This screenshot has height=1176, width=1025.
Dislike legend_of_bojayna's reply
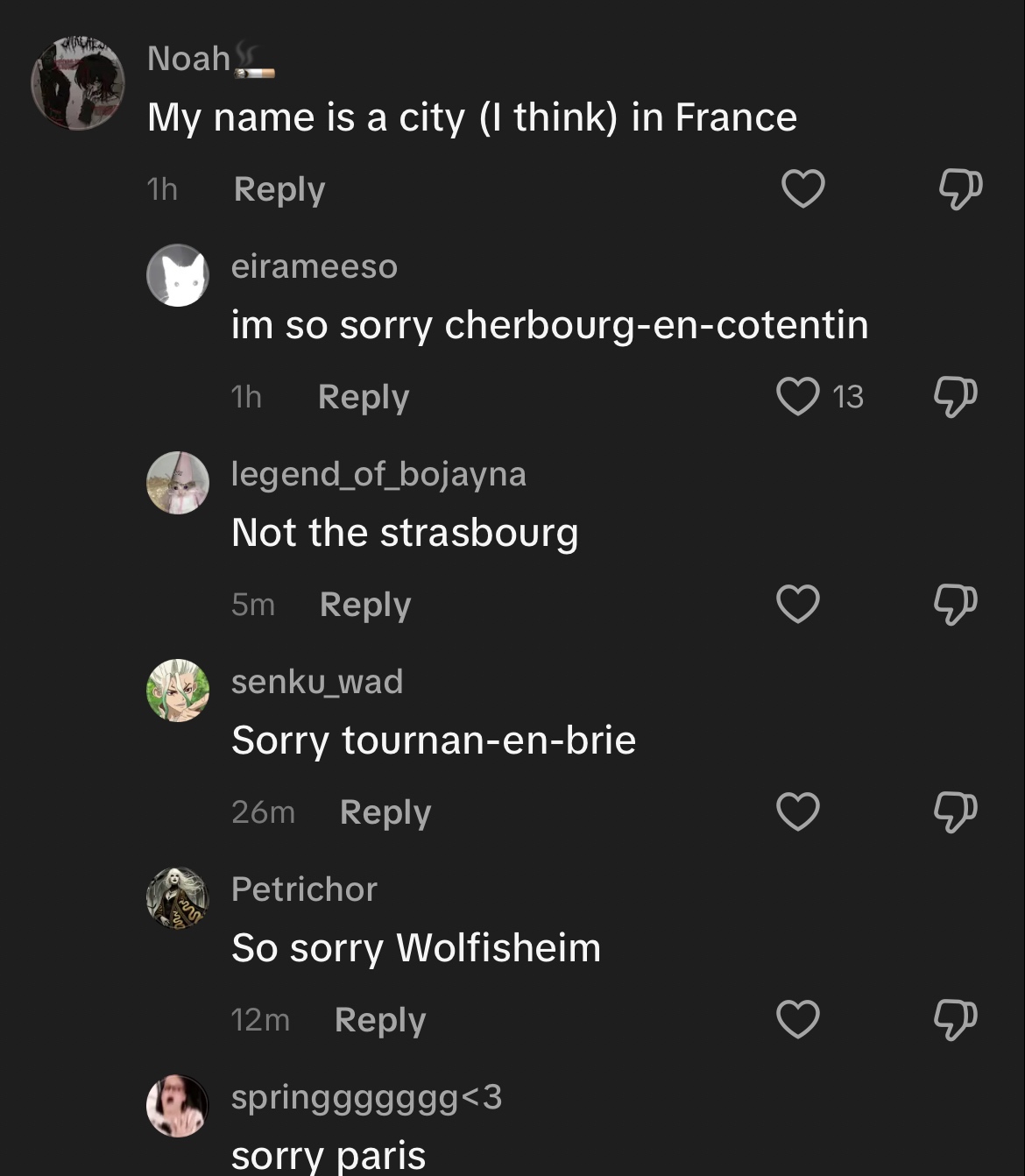click(954, 604)
